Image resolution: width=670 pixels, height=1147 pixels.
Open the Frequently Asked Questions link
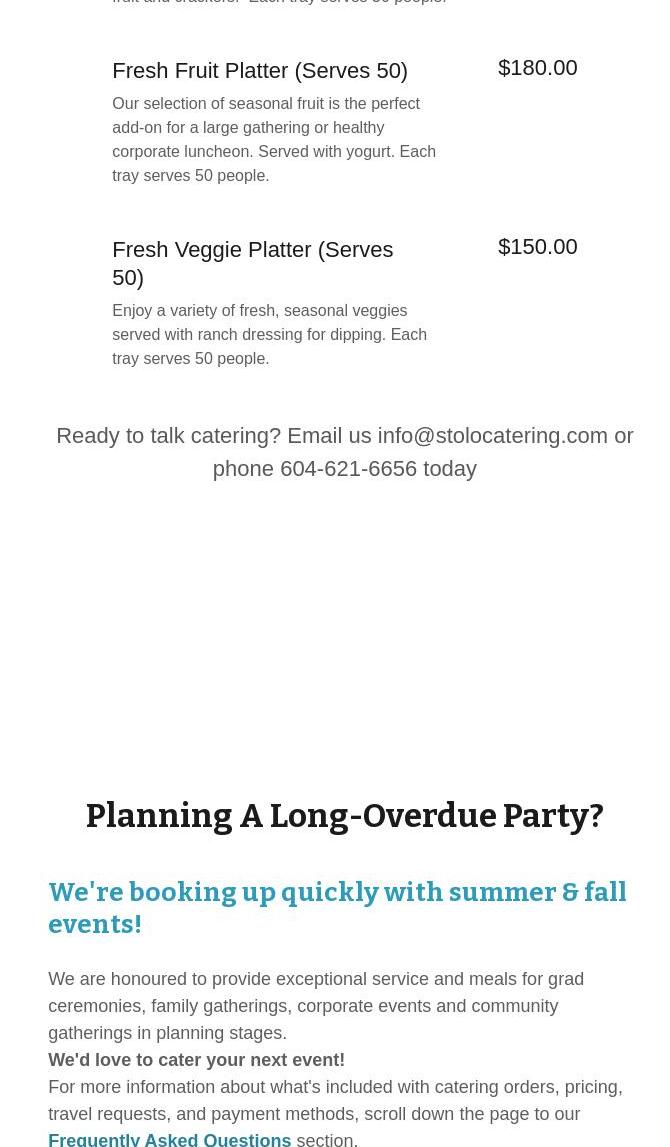(169, 1138)
